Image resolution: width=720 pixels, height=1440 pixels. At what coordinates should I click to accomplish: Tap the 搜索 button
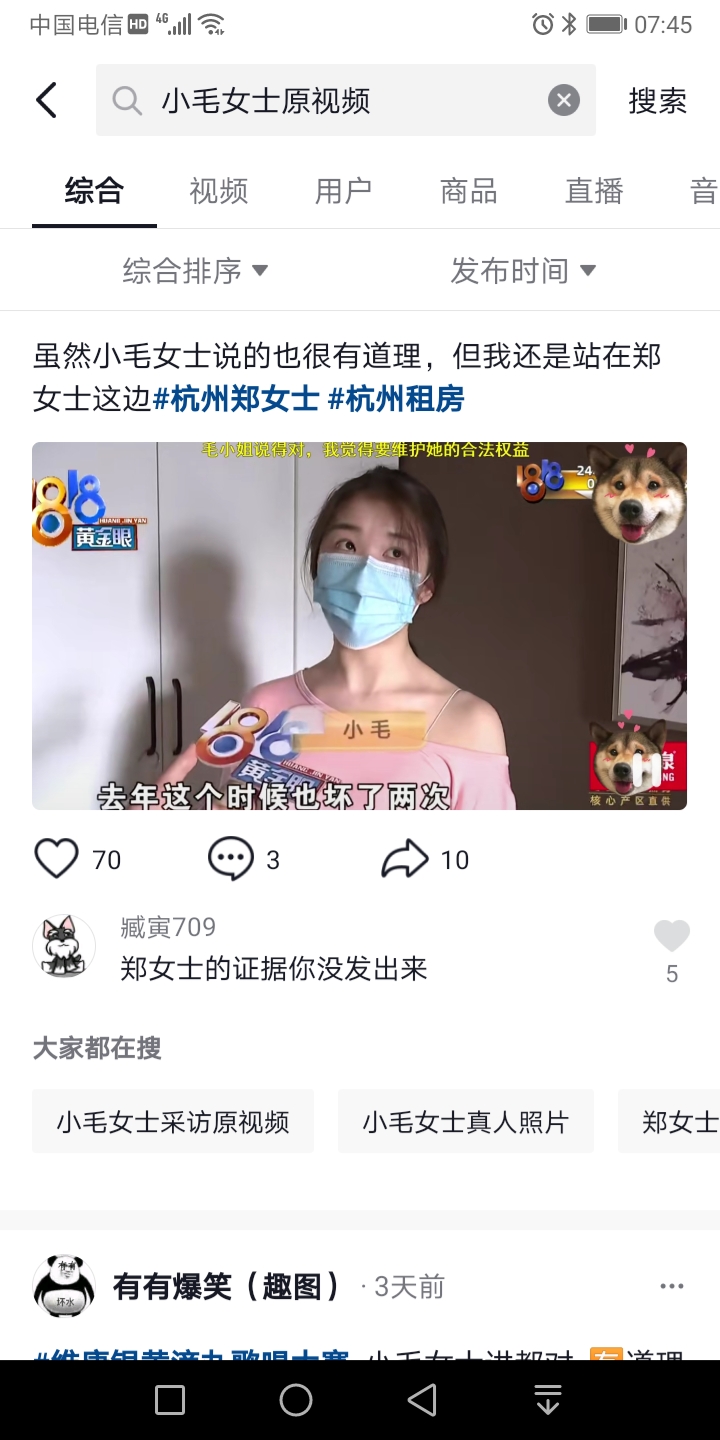click(657, 100)
